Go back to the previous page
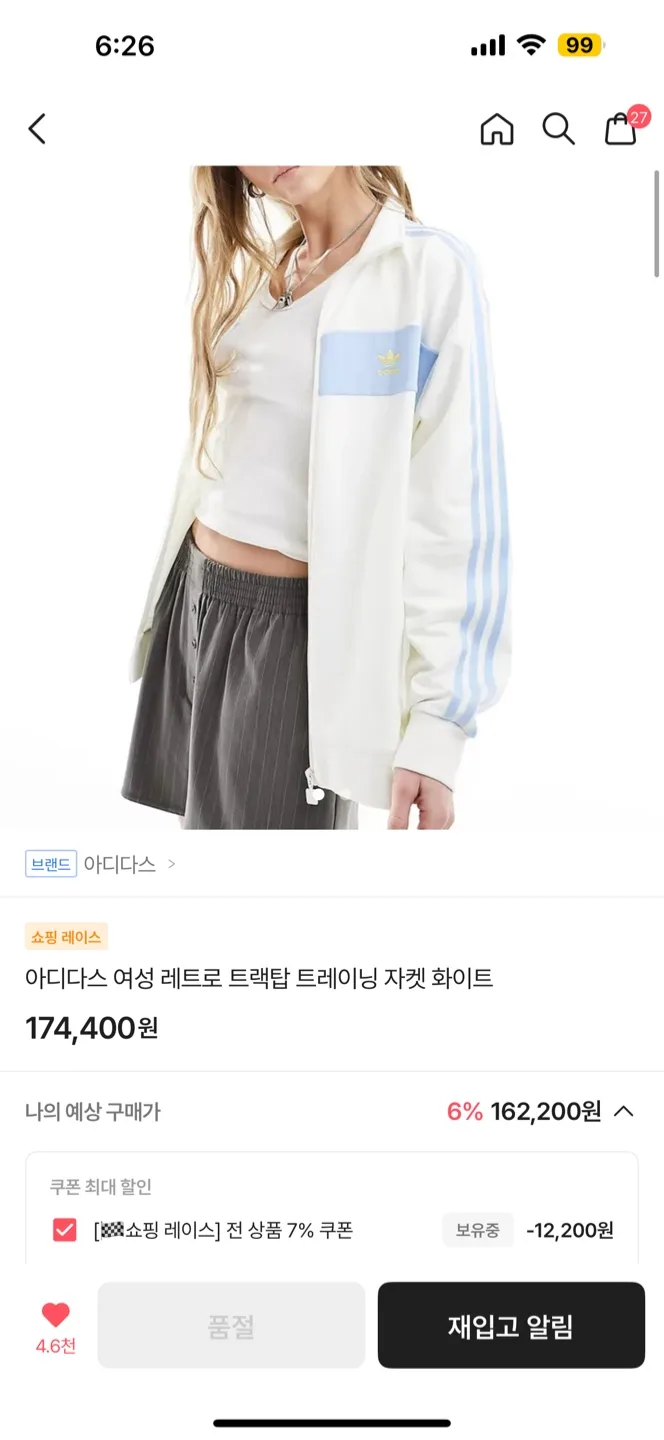The image size is (664, 1440). tap(37, 129)
